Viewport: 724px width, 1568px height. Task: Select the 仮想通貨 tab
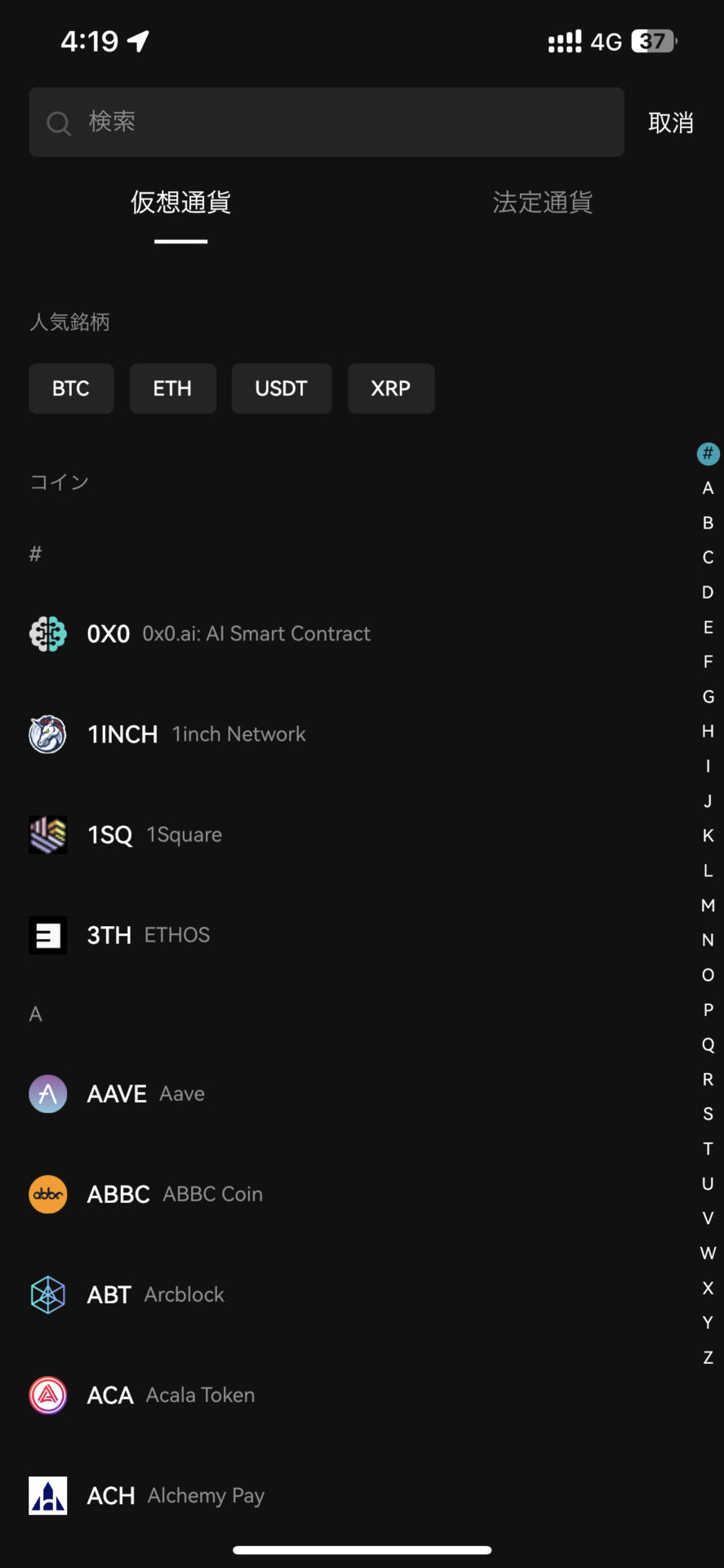pos(180,203)
